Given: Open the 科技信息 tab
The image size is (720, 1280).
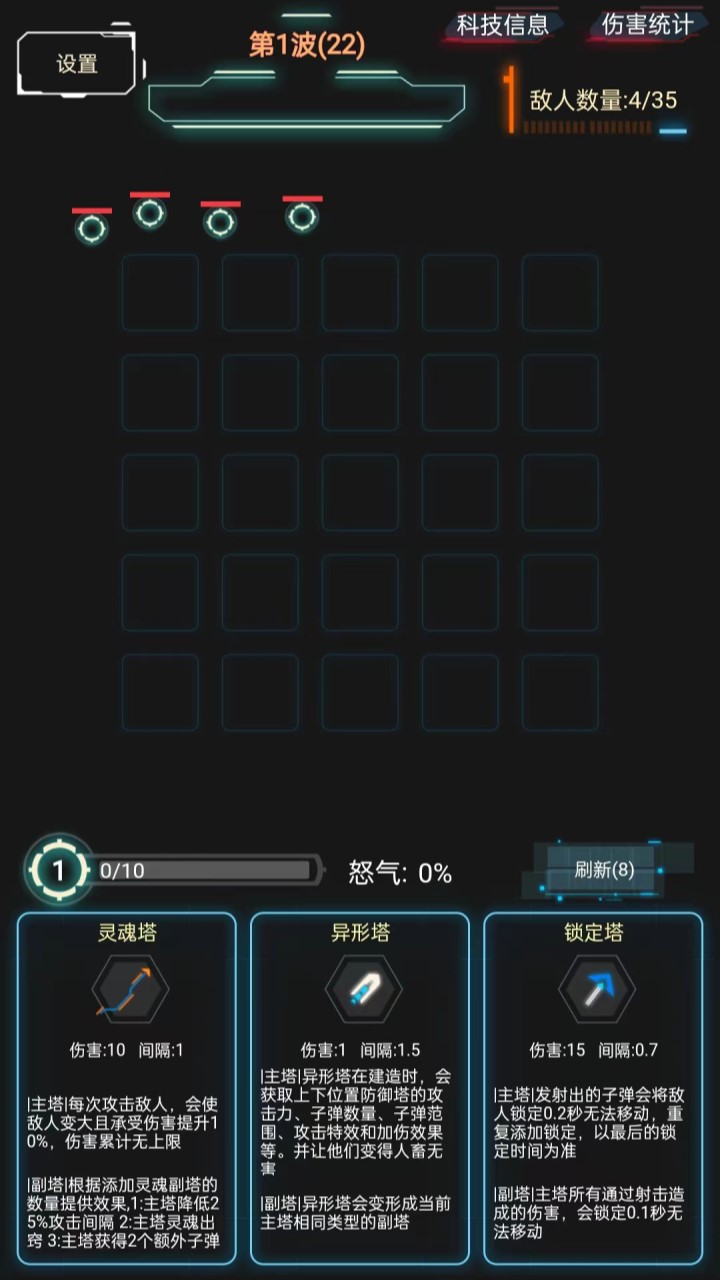Looking at the screenshot, I should pos(501,25).
